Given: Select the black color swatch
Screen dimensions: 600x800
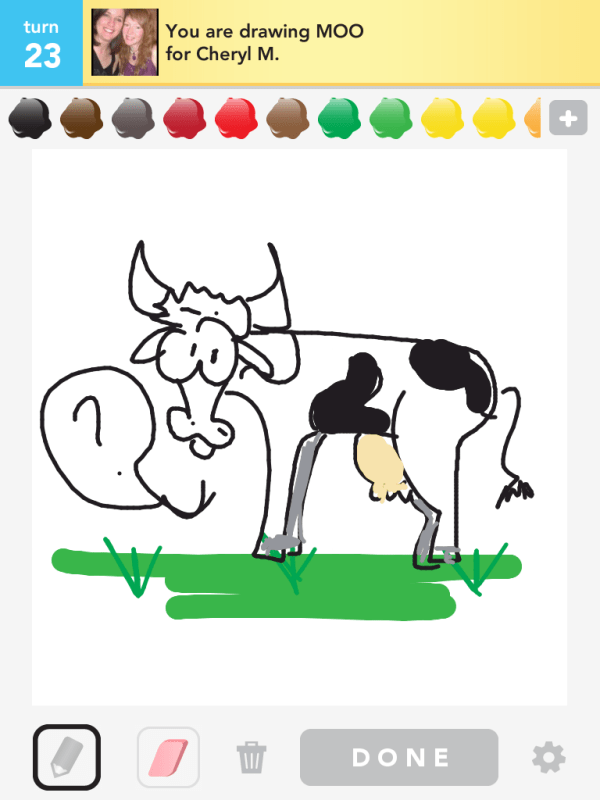Looking at the screenshot, I should (x=29, y=119).
